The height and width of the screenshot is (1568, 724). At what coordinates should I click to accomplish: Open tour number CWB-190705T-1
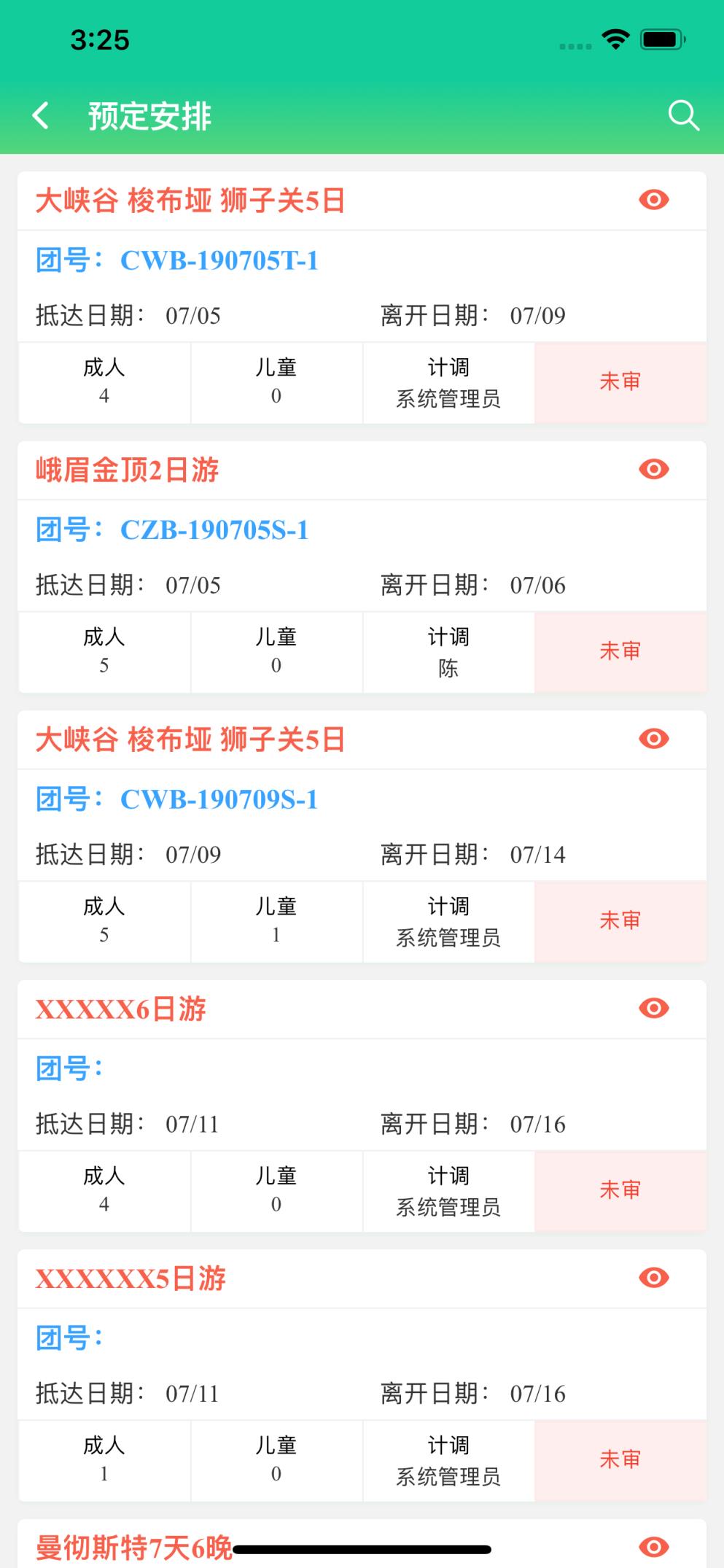(x=219, y=260)
